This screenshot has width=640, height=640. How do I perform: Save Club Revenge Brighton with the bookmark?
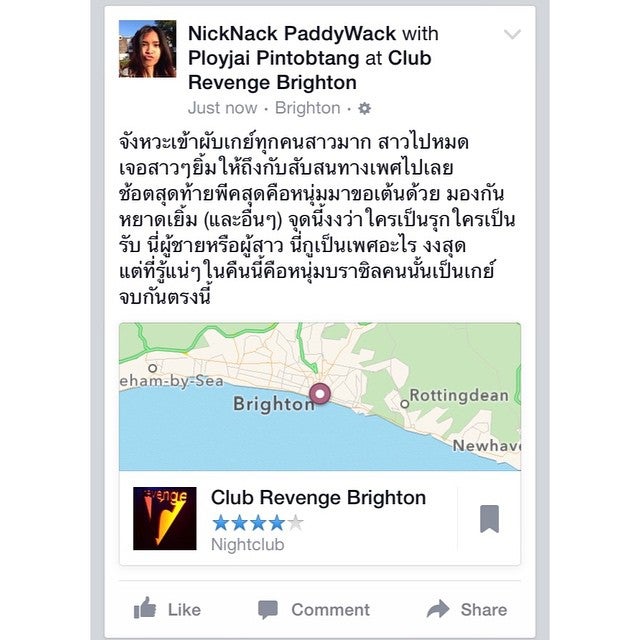(x=489, y=519)
